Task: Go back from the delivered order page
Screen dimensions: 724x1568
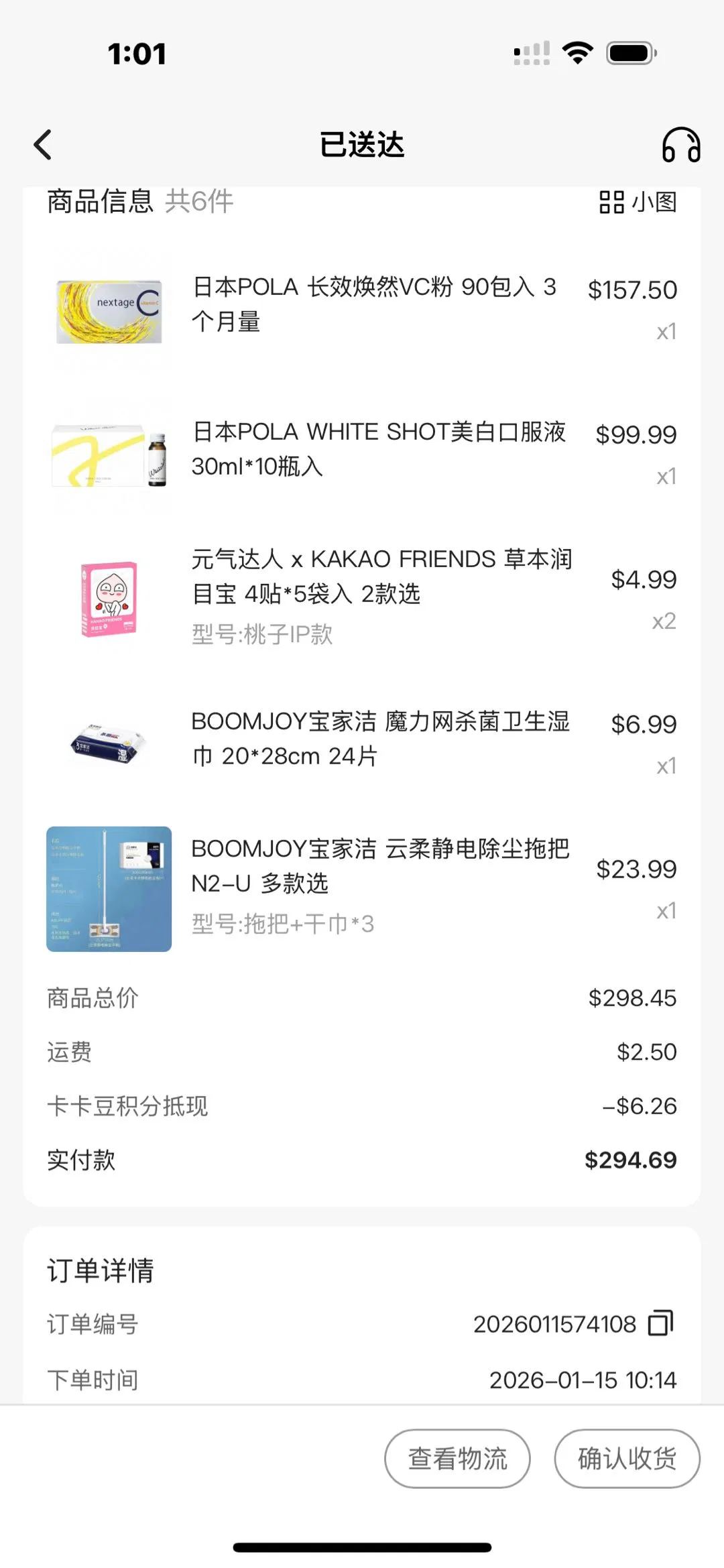Action: (43, 145)
